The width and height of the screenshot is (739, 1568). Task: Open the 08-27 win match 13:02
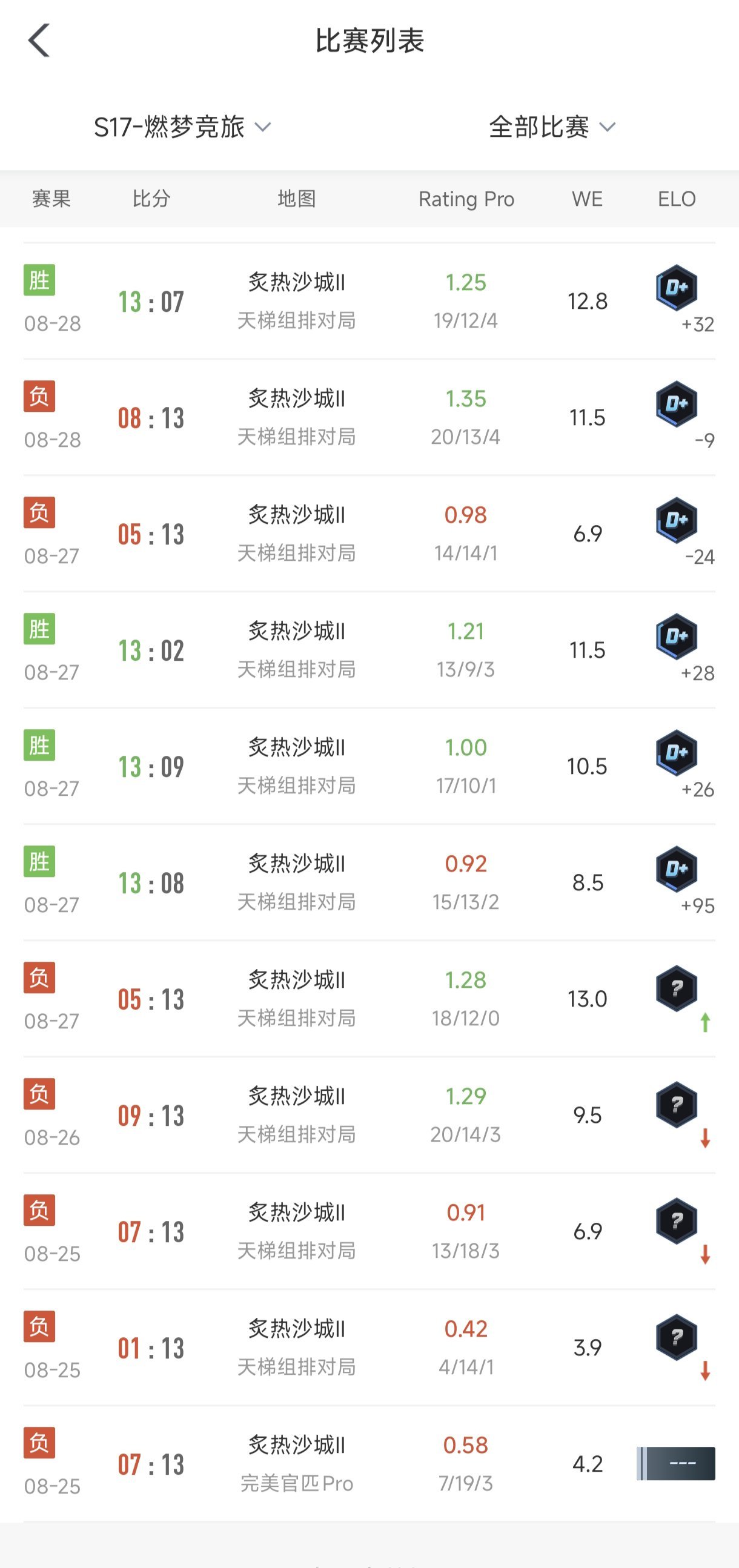(x=369, y=650)
